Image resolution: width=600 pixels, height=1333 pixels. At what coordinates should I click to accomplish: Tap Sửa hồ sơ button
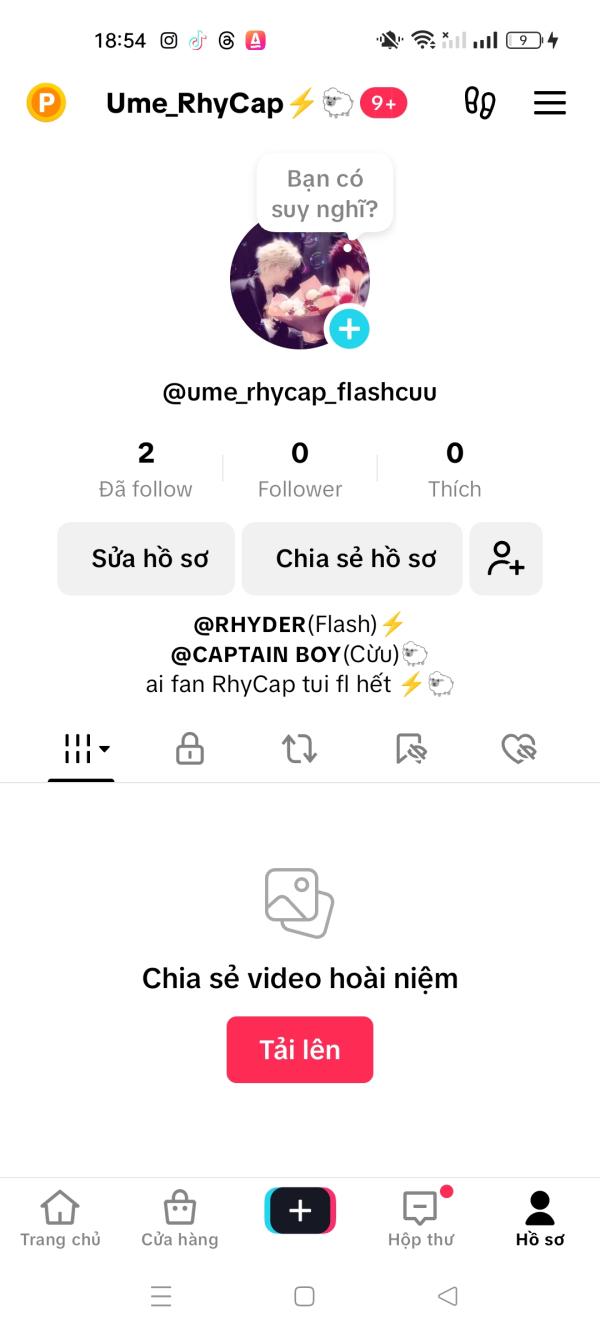[146, 559]
